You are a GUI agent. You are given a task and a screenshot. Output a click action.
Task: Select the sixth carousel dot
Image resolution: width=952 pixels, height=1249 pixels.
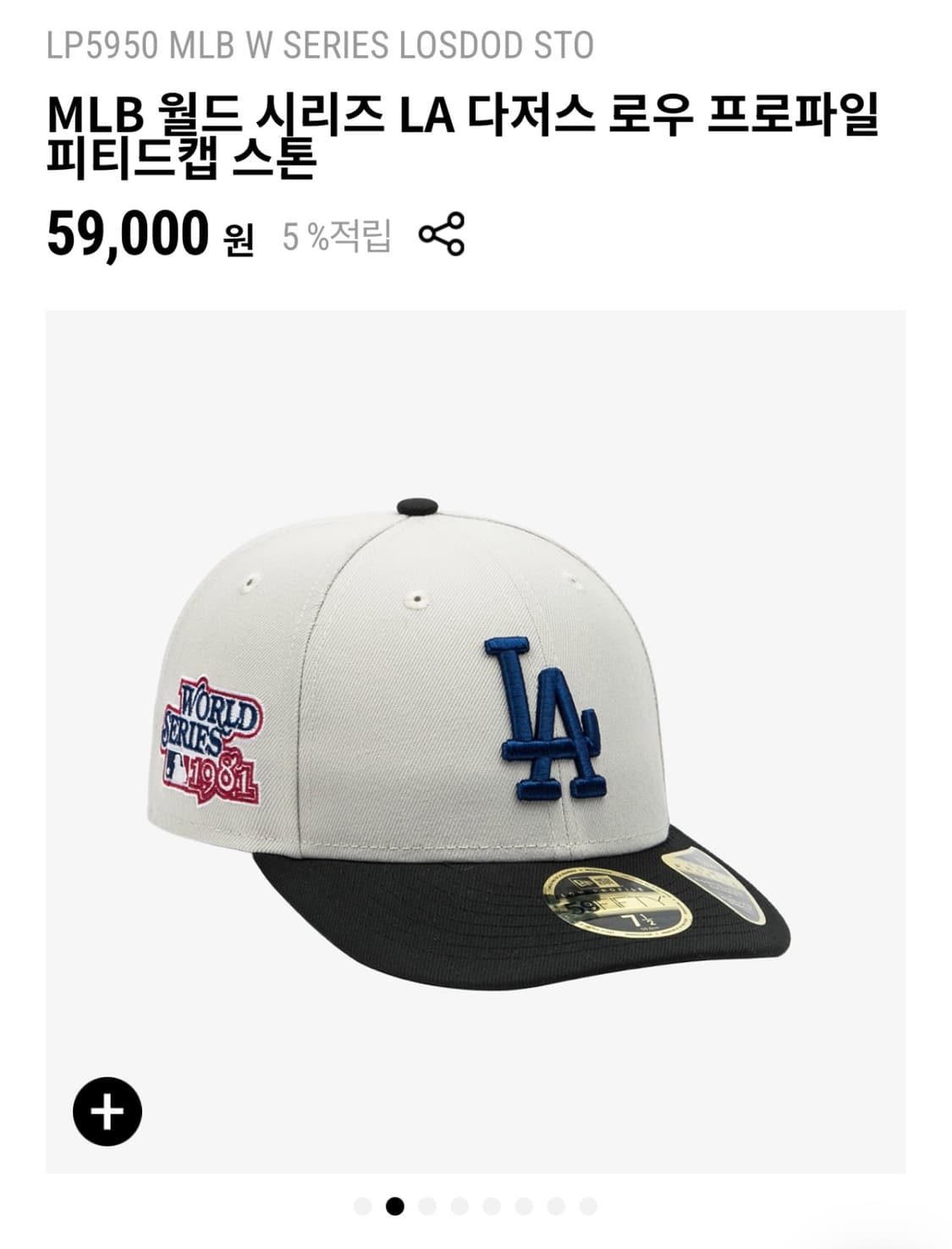(523, 1206)
